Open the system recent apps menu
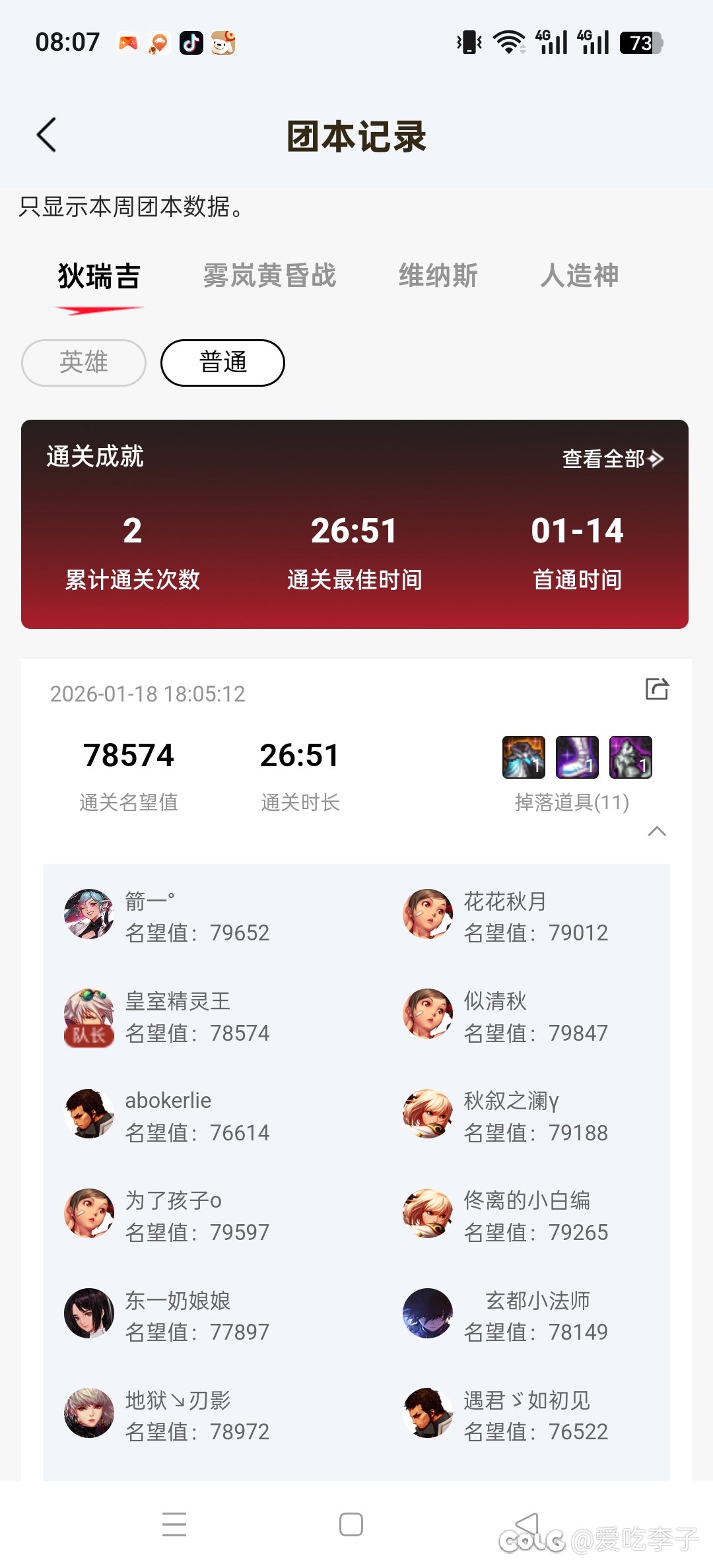 [x=174, y=1524]
